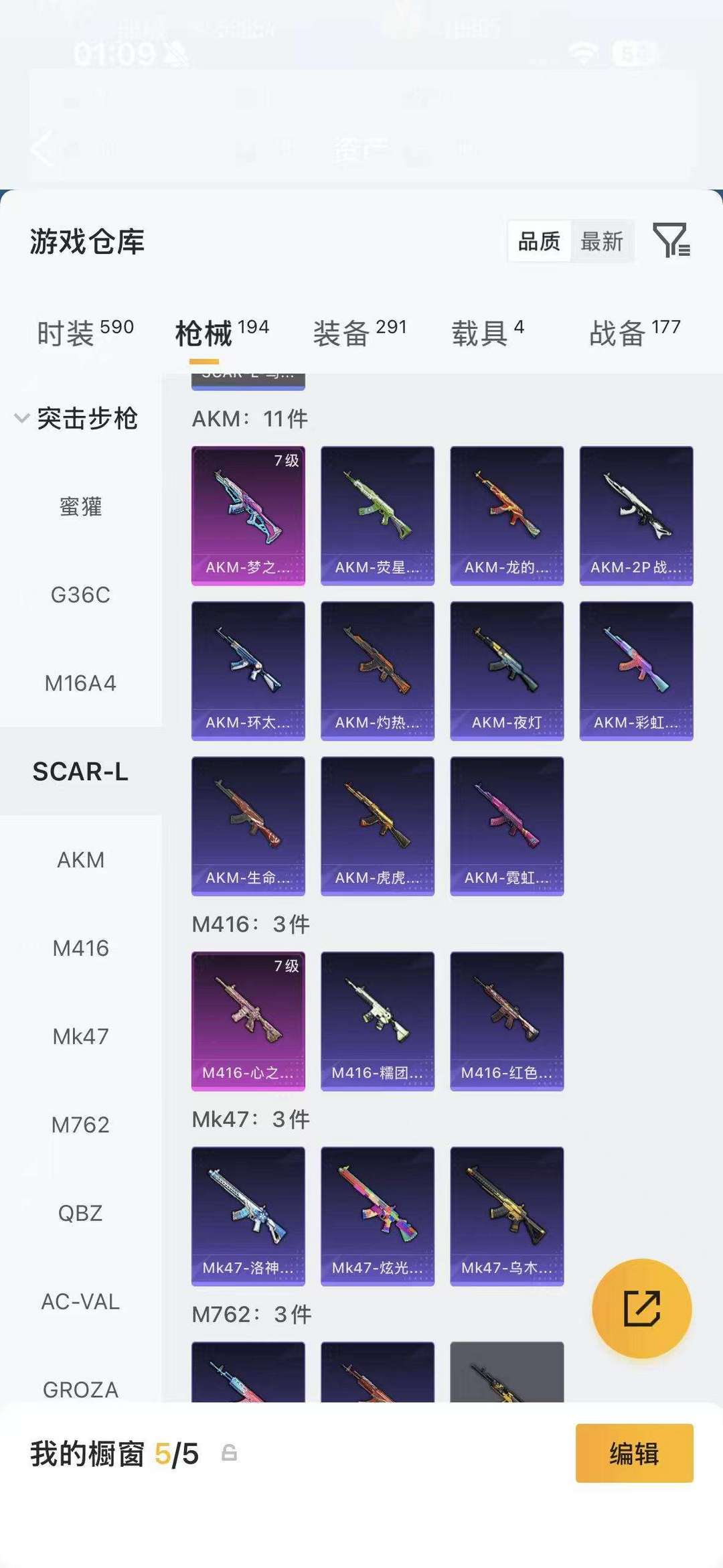Tap the 编辑 button

tap(634, 1453)
